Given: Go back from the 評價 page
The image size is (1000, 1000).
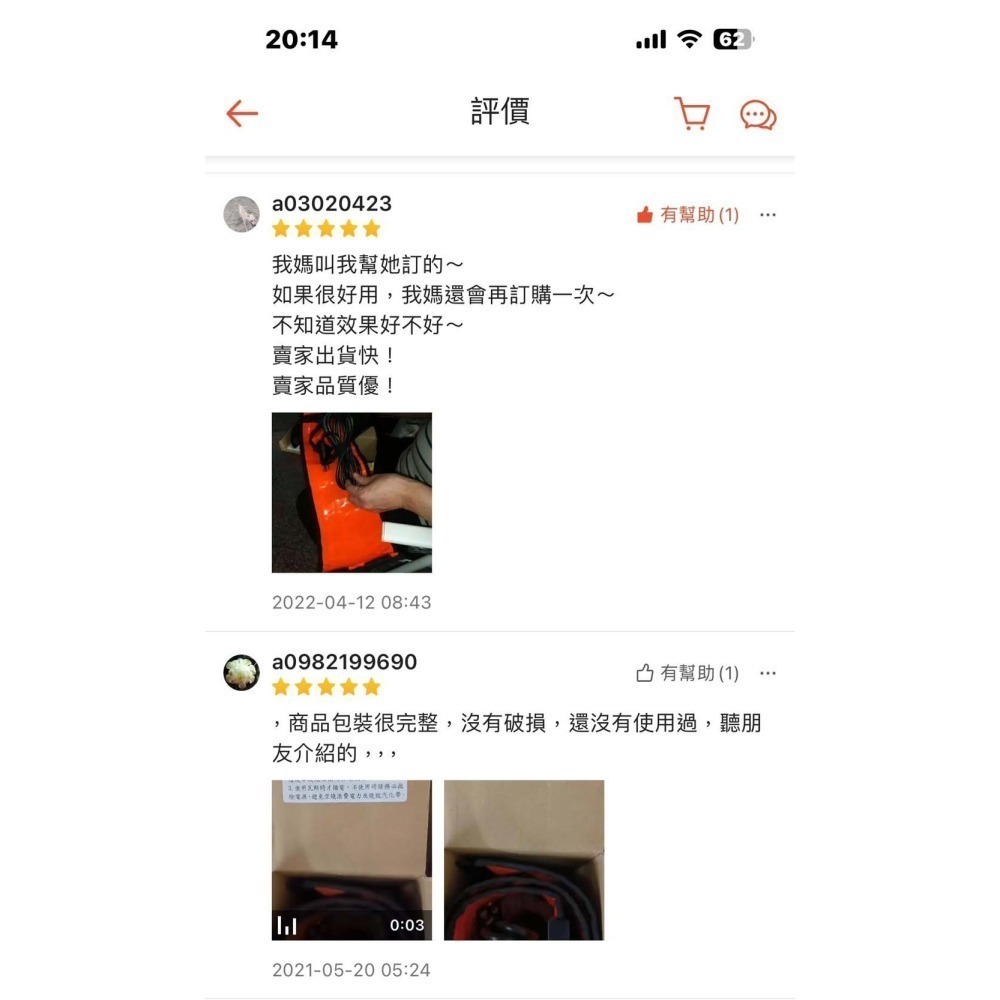Looking at the screenshot, I should click(242, 114).
